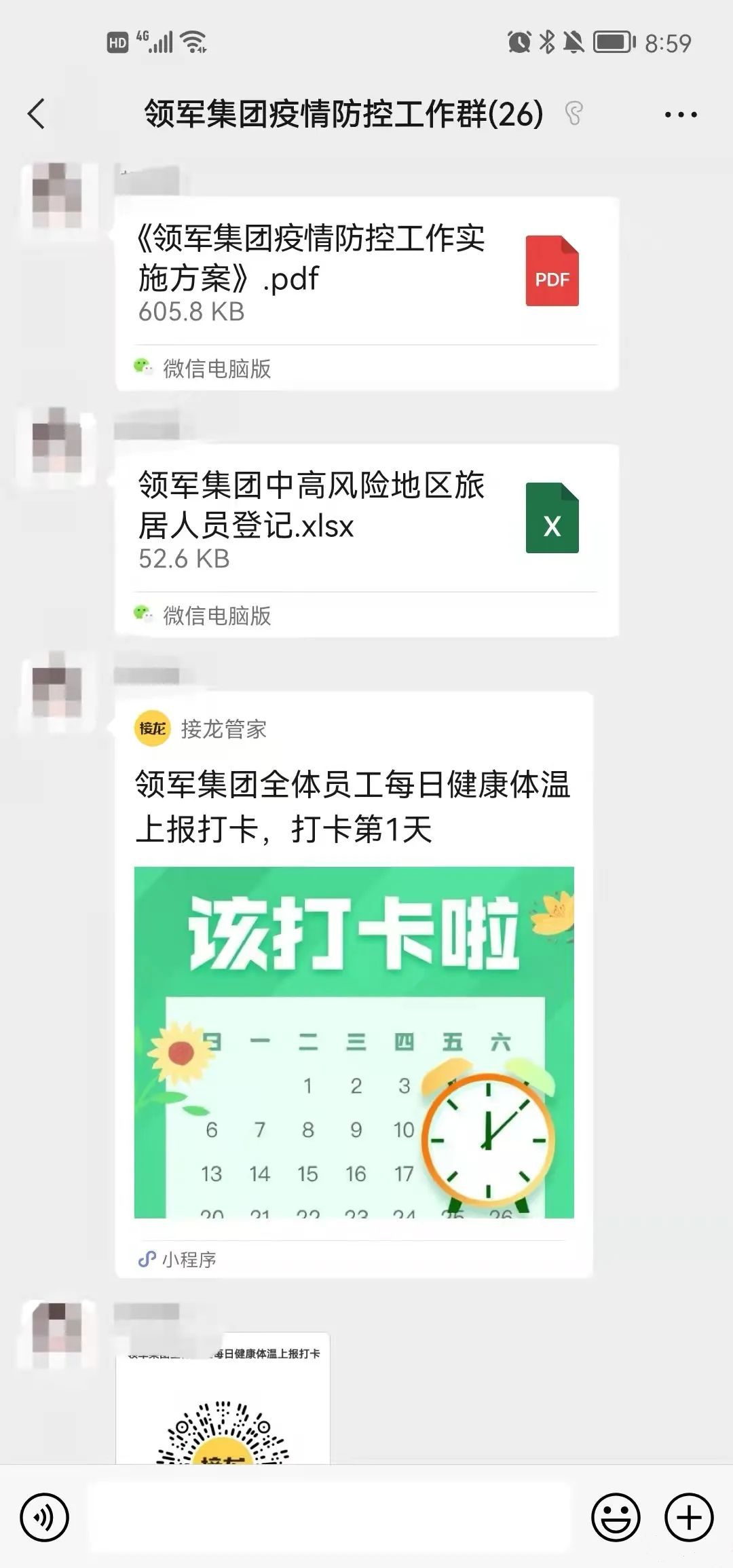Screen dimensions: 733x1568
Task: Tap the avatar of the PDF sender
Action: coord(57,197)
